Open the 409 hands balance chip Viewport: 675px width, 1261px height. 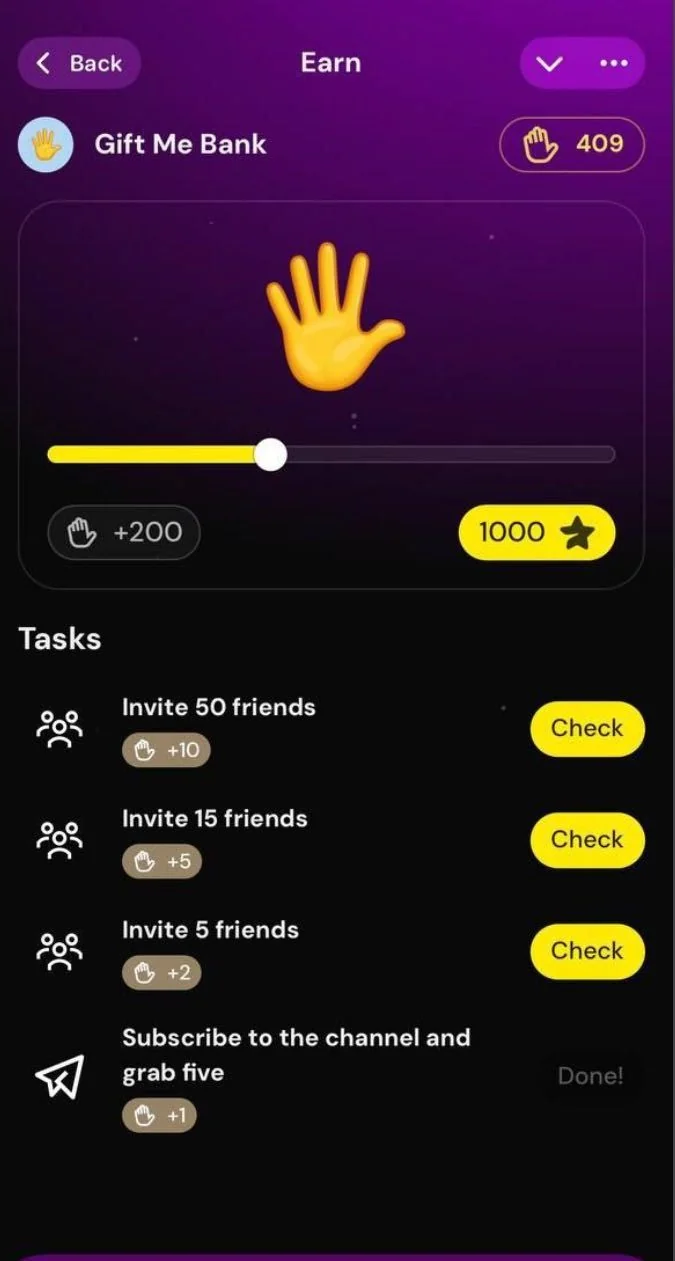[x=572, y=145]
